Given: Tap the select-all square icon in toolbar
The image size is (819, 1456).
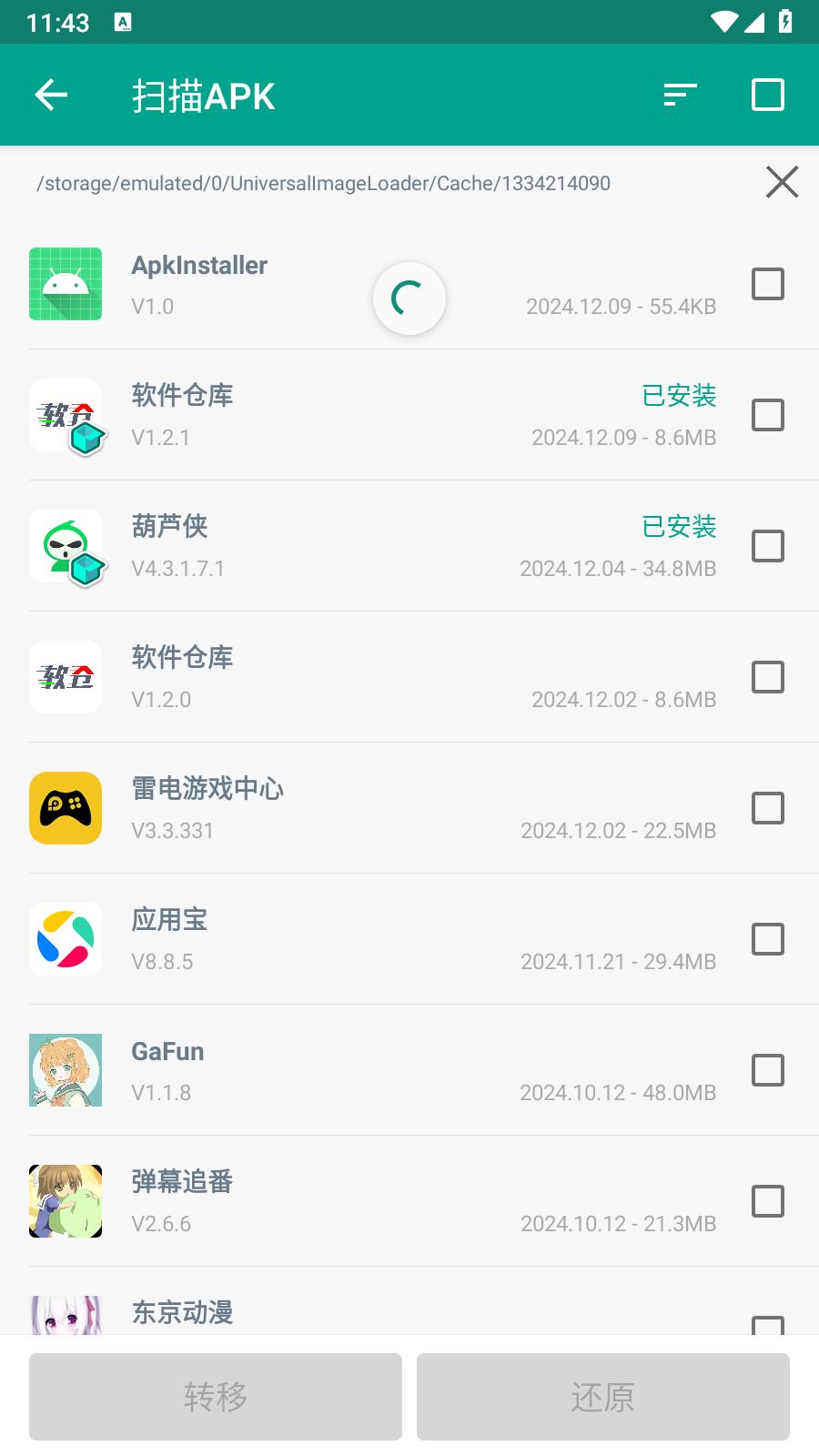Looking at the screenshot, I should click(769, 94).
